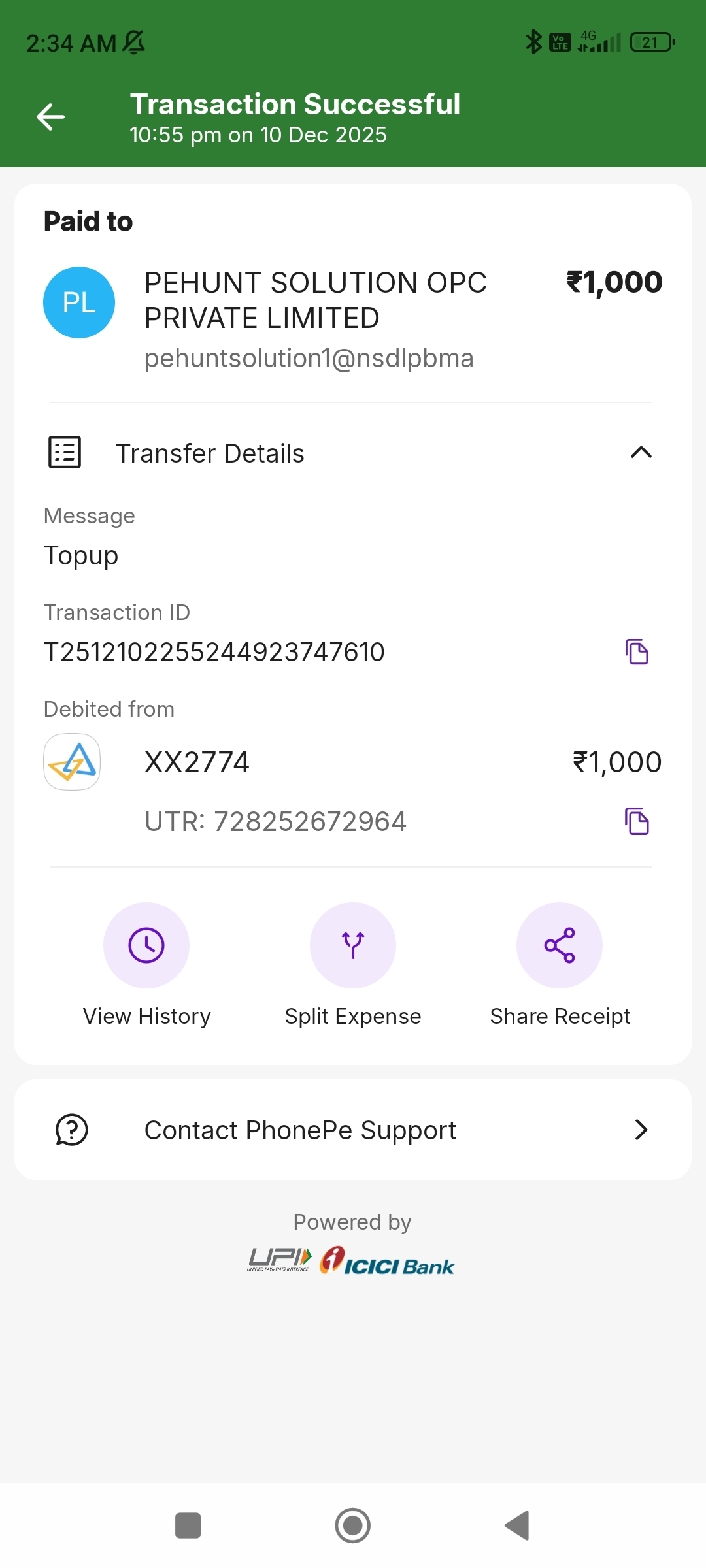Copy the Transaction ID

pos(637,652)
